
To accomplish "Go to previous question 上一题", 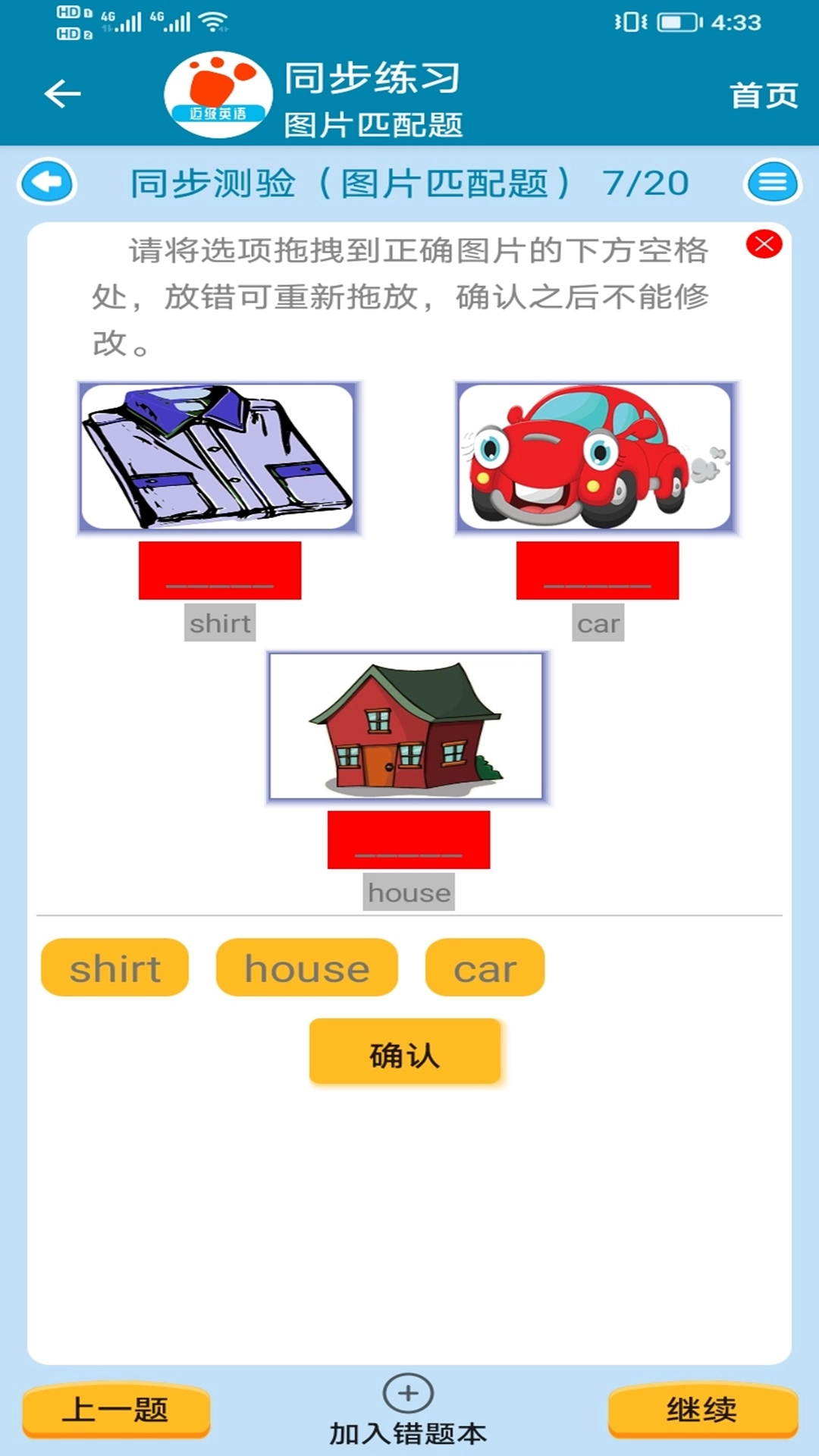I will [115, 1410].
